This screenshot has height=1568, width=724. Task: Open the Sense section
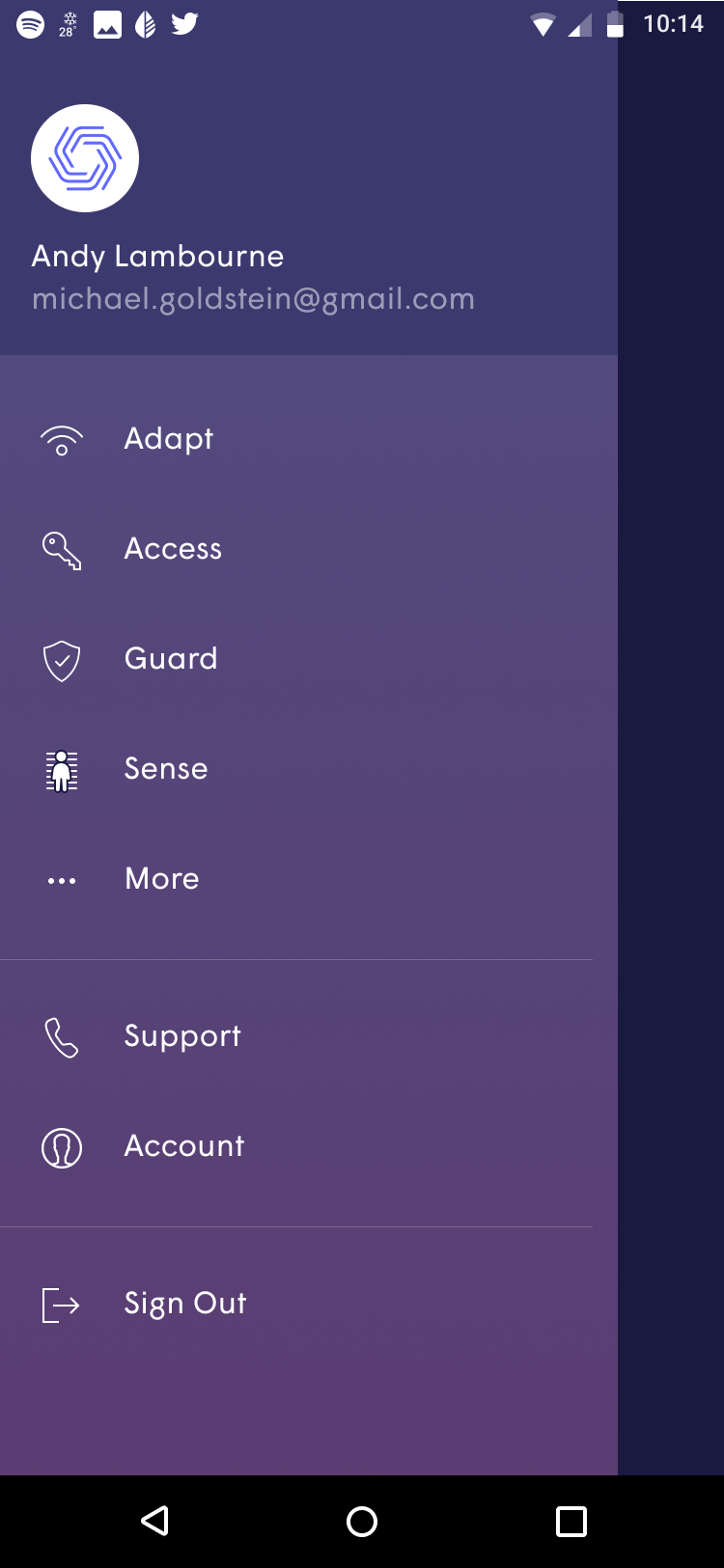(x=166, y=769)
